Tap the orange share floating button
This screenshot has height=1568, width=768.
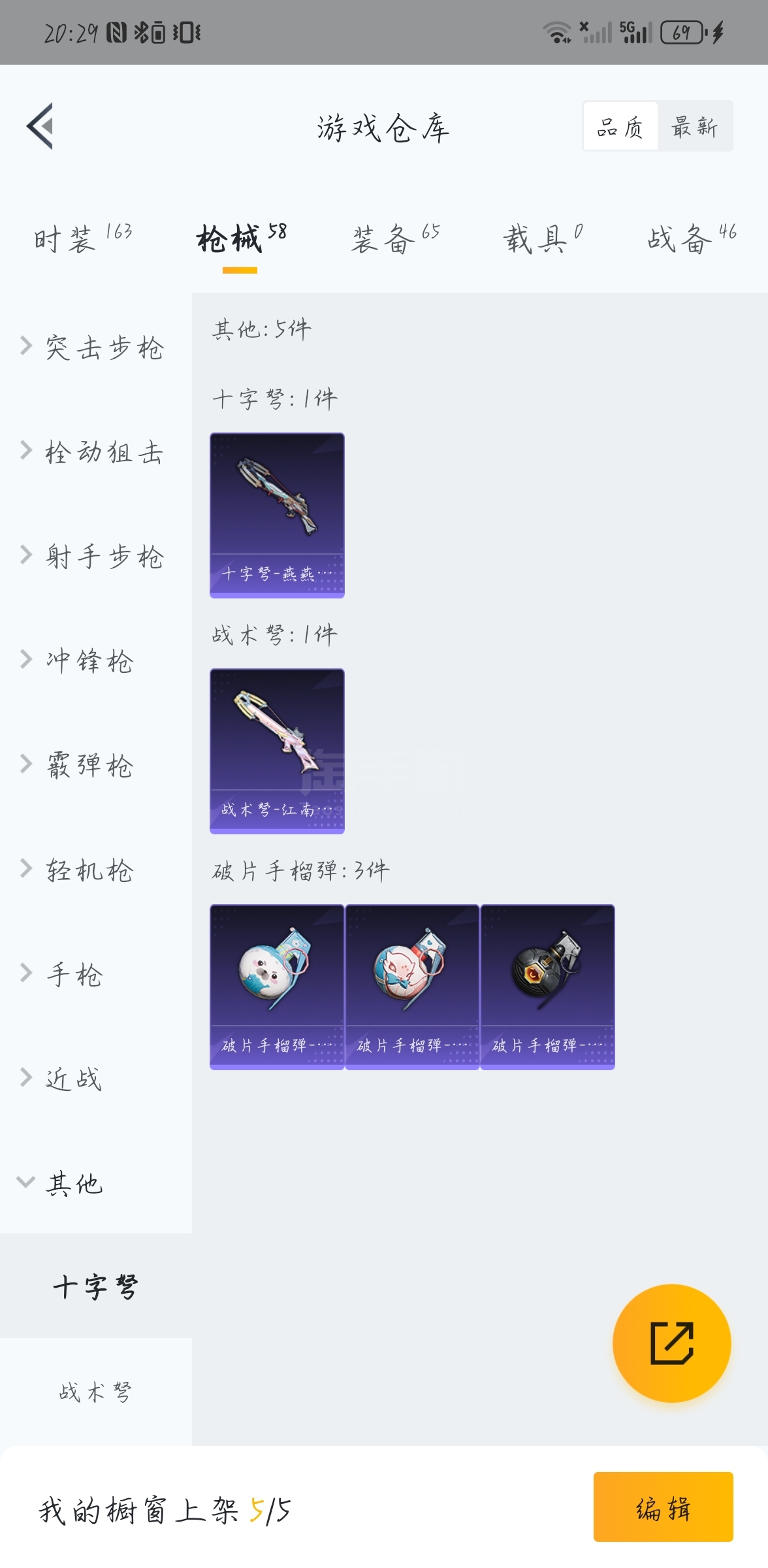tap(671, 1343)
